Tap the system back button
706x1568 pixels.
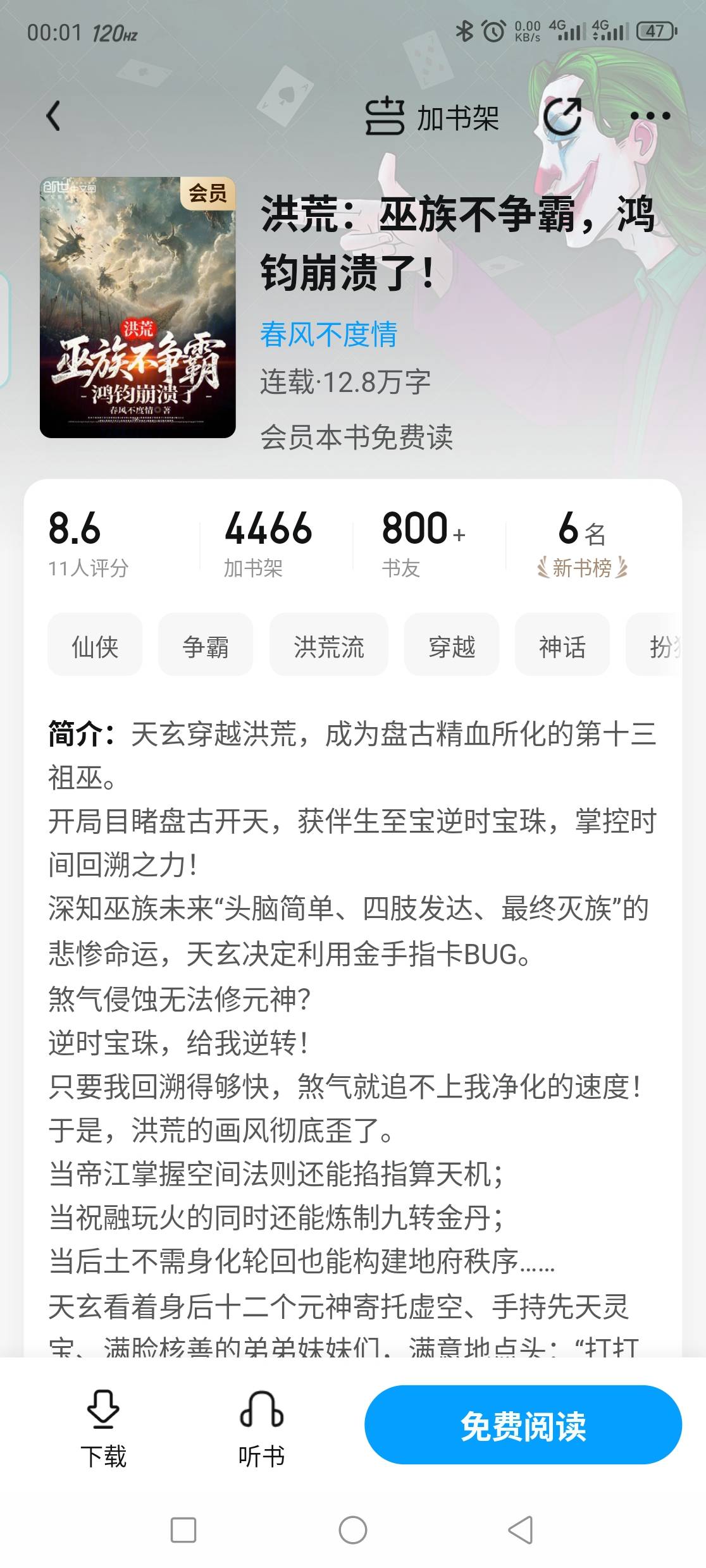pos(521,1530)
